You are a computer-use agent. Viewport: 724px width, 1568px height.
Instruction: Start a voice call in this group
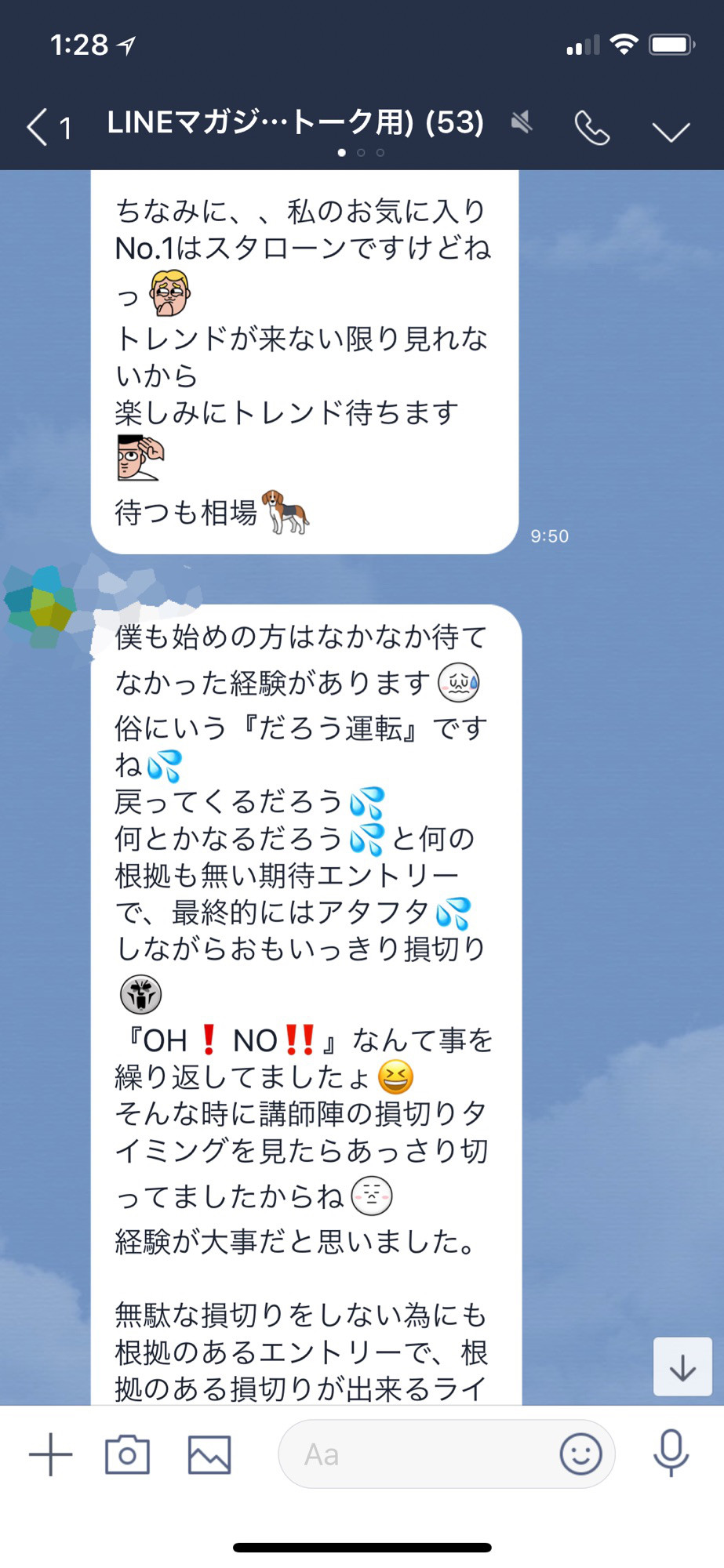tap(591, 128)
